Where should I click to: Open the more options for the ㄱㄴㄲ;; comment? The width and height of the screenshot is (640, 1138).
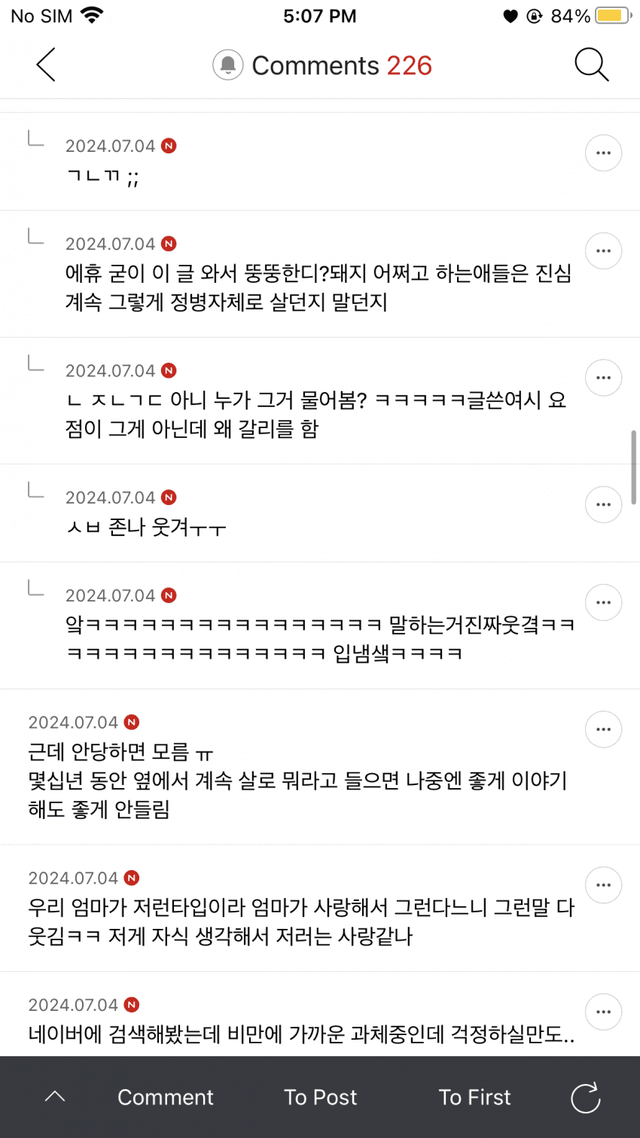tap(603, 153)
